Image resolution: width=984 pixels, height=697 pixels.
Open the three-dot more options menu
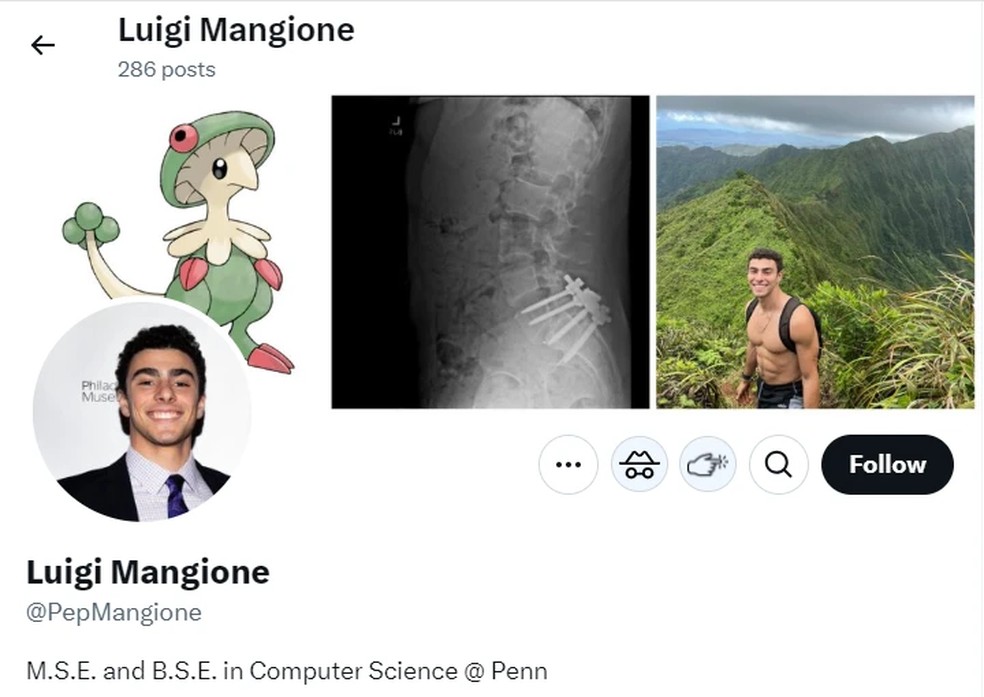pyautogui.click(x=568, y=465)
